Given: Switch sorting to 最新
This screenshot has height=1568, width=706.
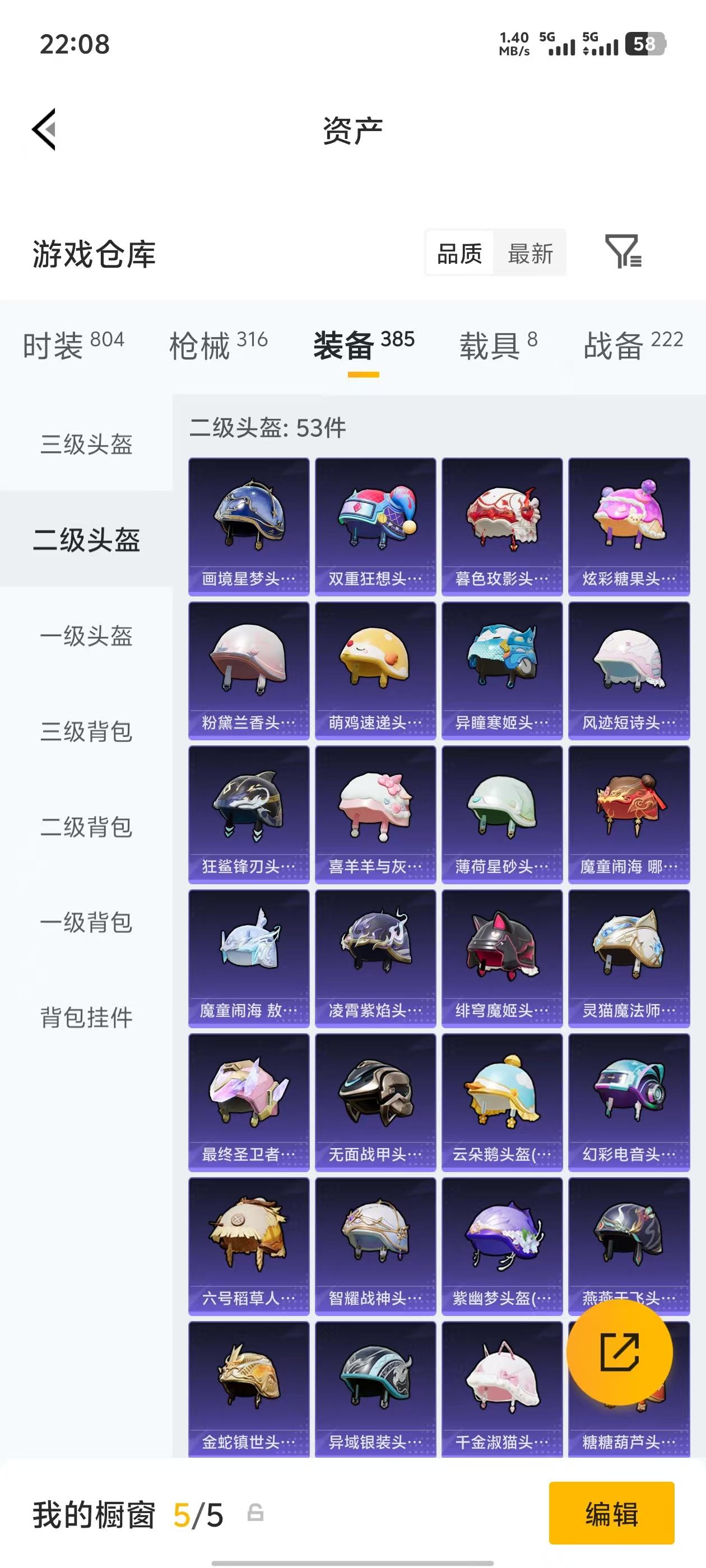Looking at the screenshot, I should pyautogui.click(x=530, y=254).
